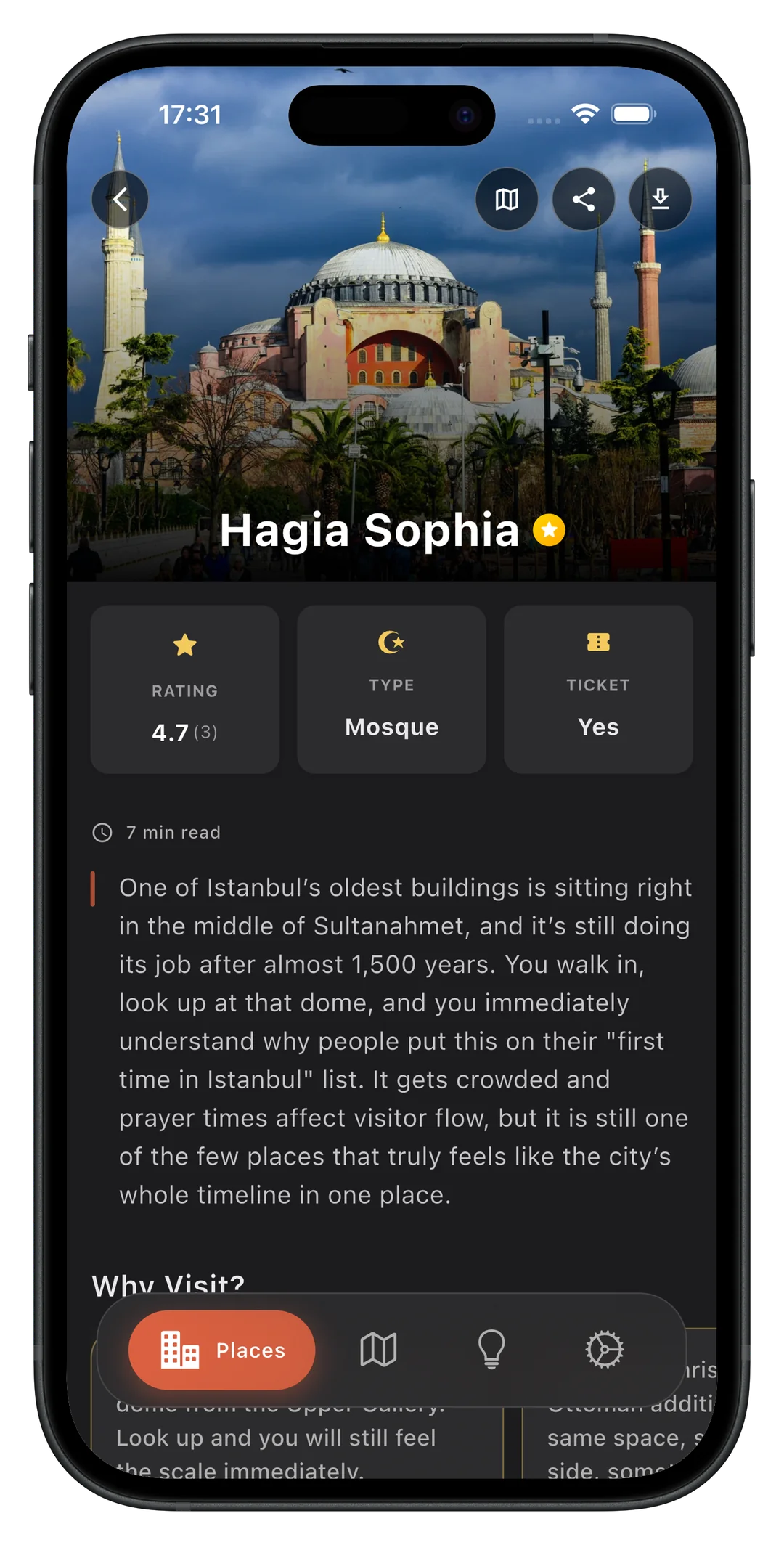
Task: Open the rating count link showing (3)
Action: point(205,733)
